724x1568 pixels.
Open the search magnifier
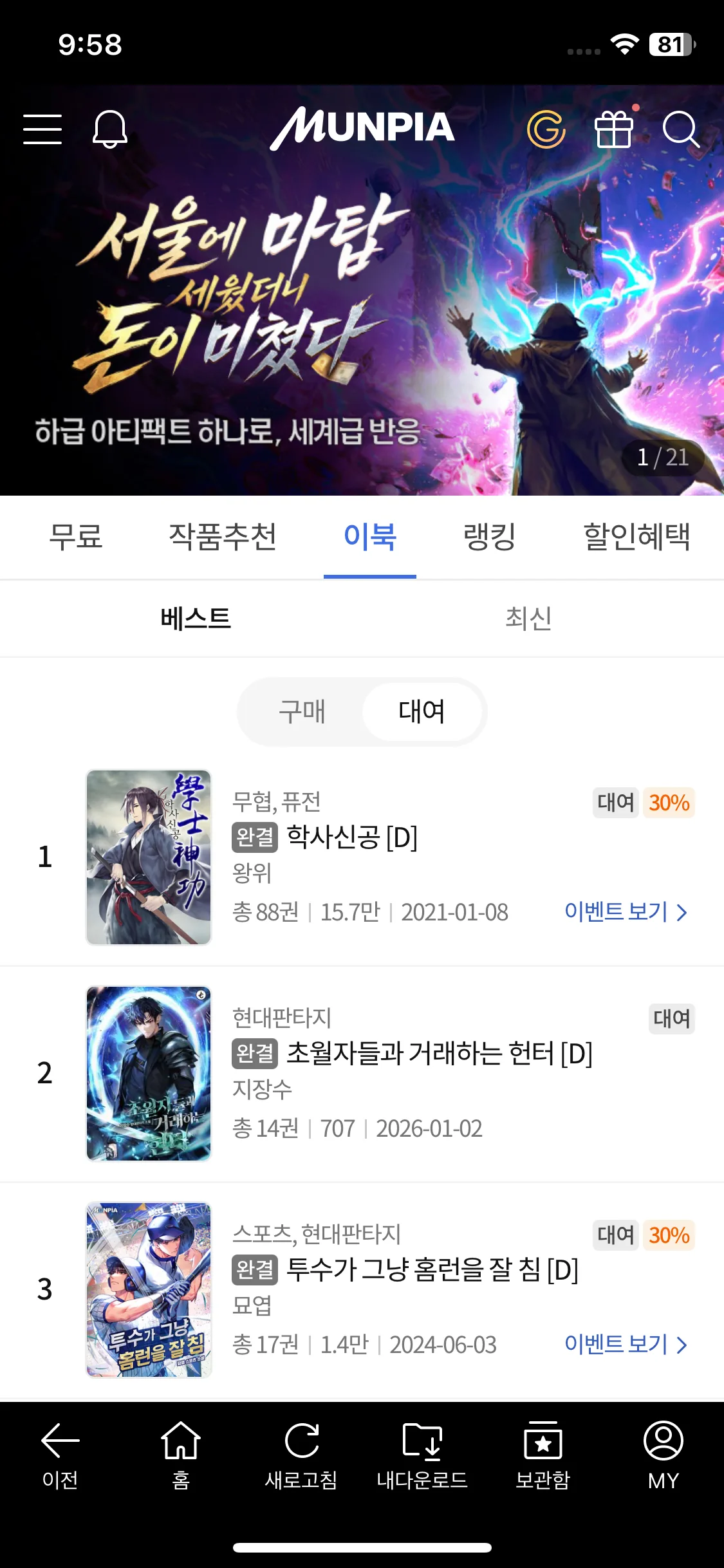(680, 129)
